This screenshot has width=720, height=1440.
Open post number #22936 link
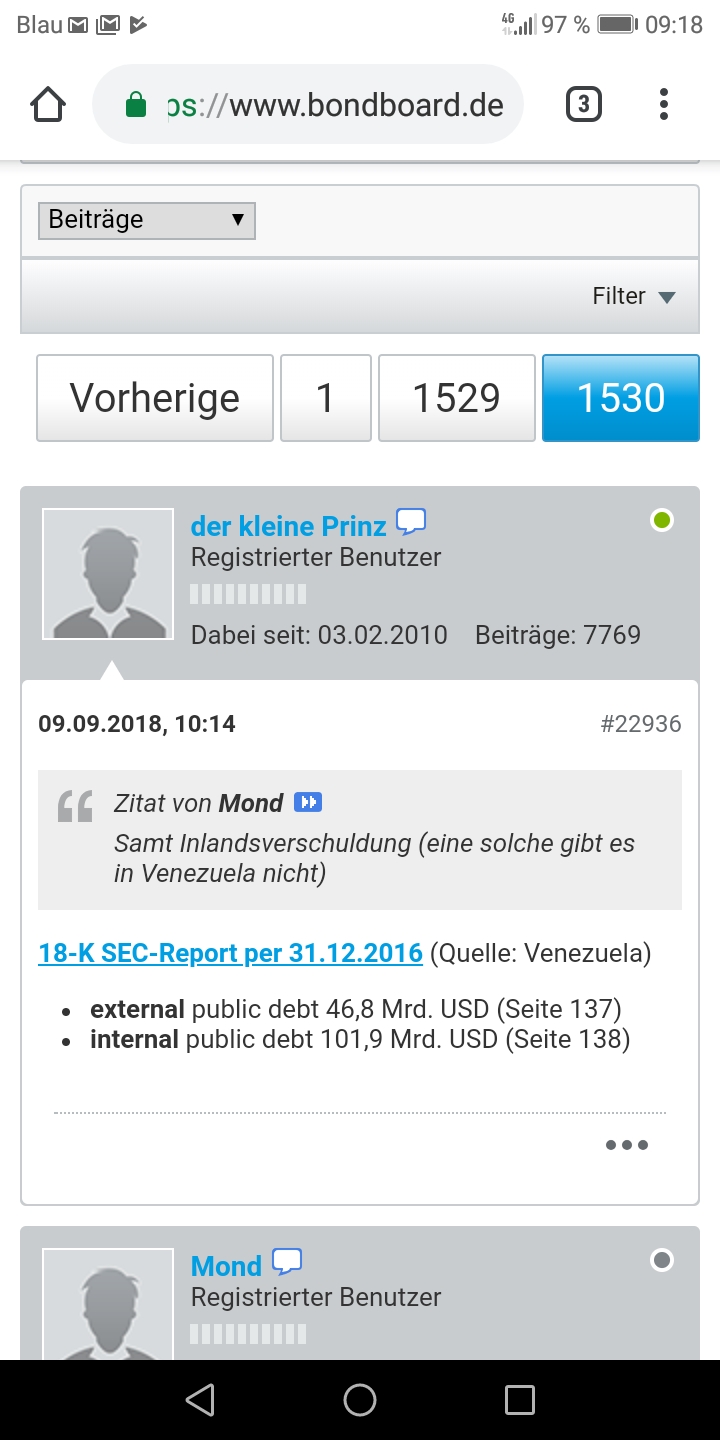pyautogui.click(x=641, y=724)
